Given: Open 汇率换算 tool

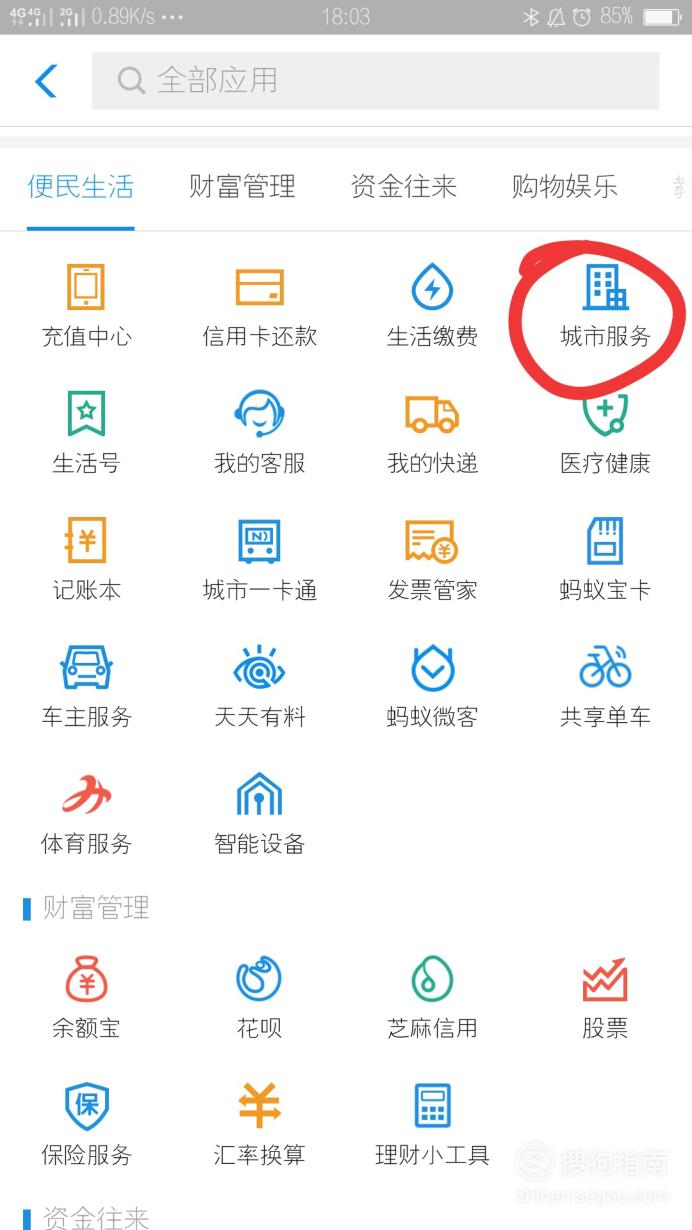Looking at the screenshot, I should coord(260,1124).
